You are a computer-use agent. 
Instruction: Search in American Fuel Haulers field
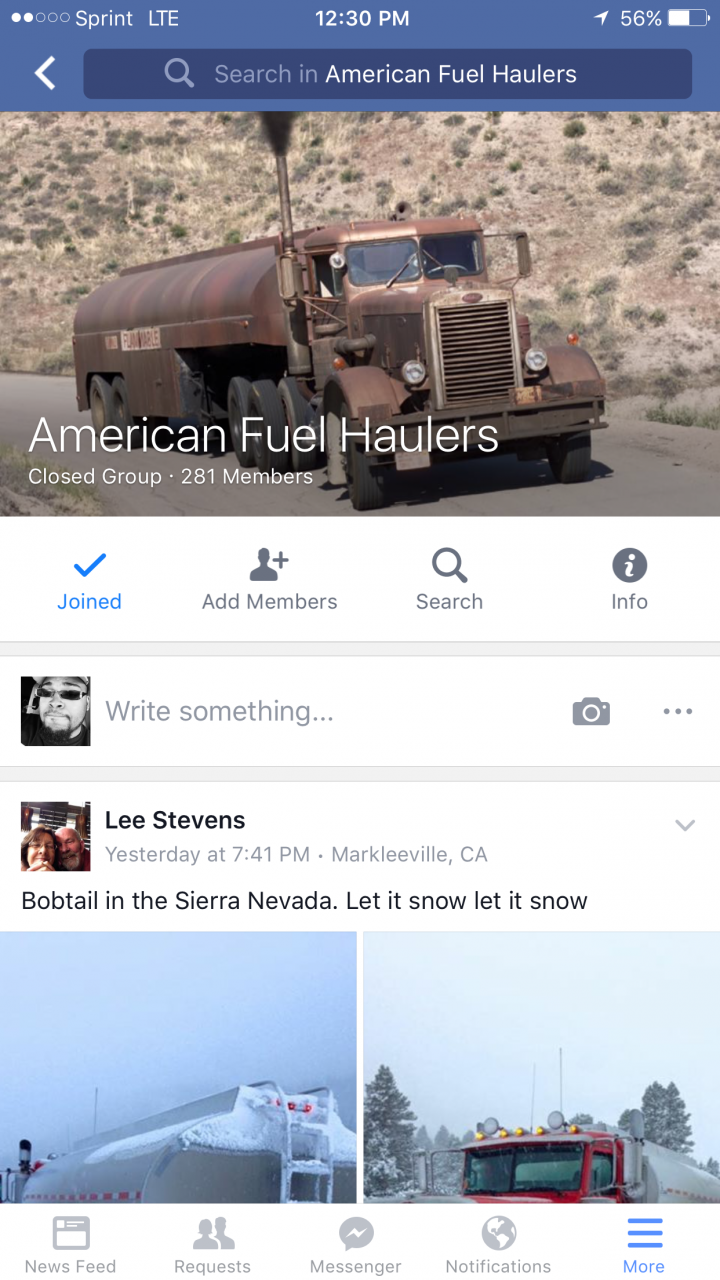click(388, 74)
